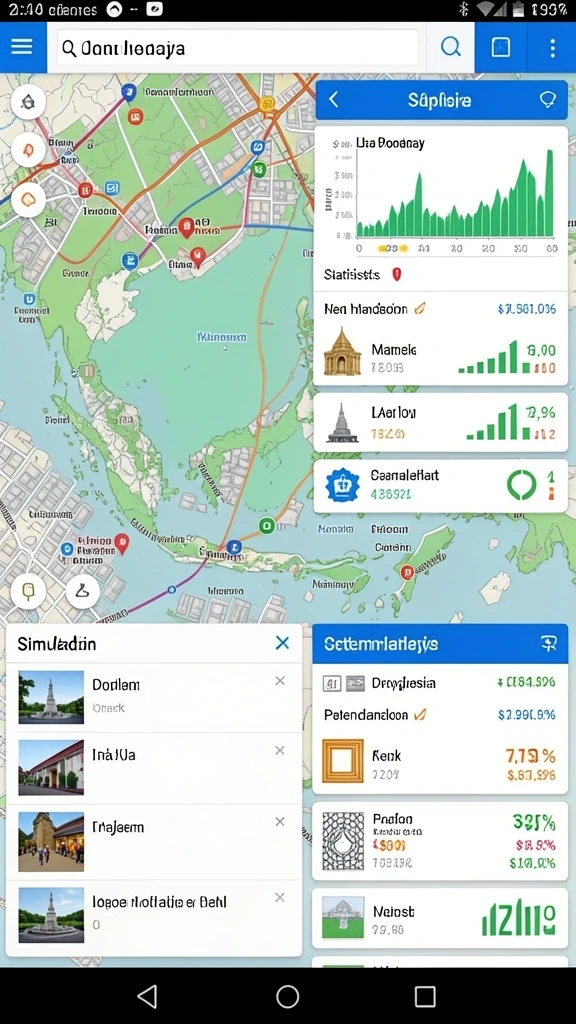Tap the bubble icon in the blue panel header
This screenshot has width=576, height=1024.
(547, 99)
